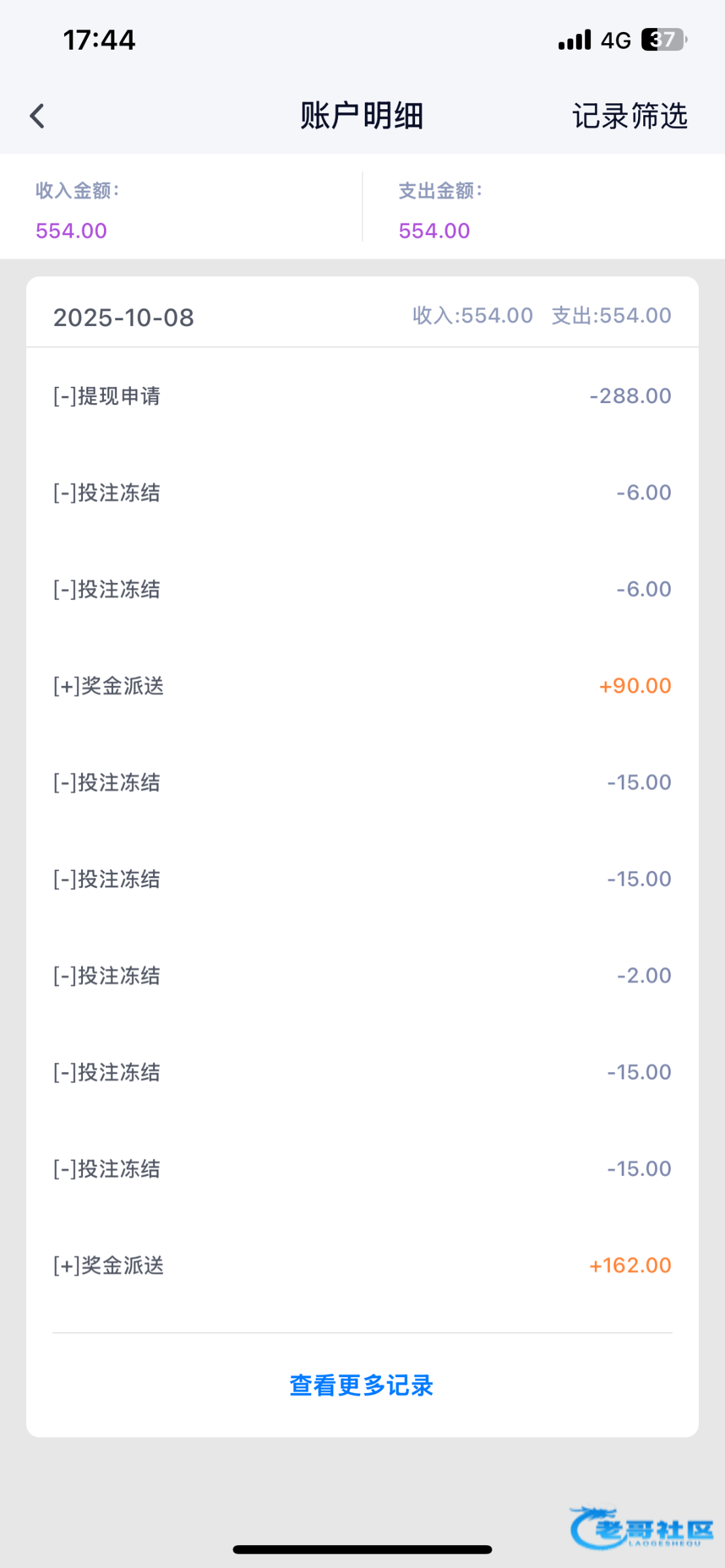Open the 记录筛选 record filter
Image resolution: width=725 pixels, height=1568 pixels.
point(630,116)
